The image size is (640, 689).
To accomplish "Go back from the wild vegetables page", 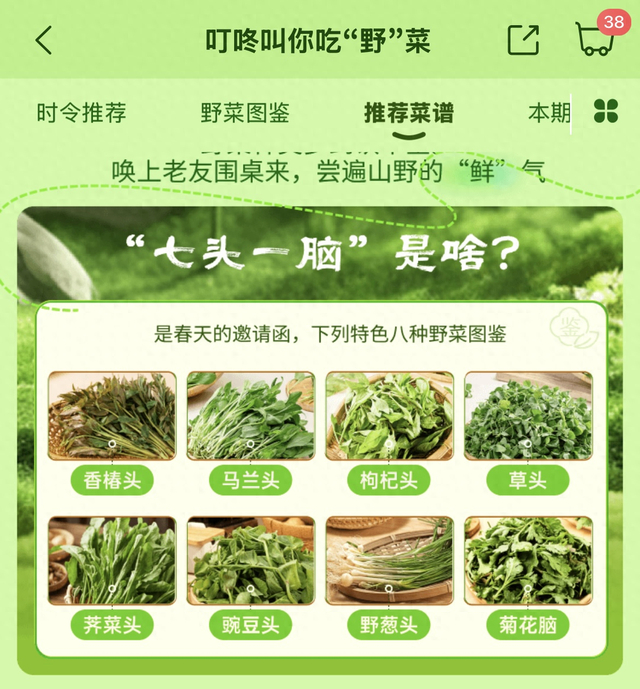I will coord(43,40).
